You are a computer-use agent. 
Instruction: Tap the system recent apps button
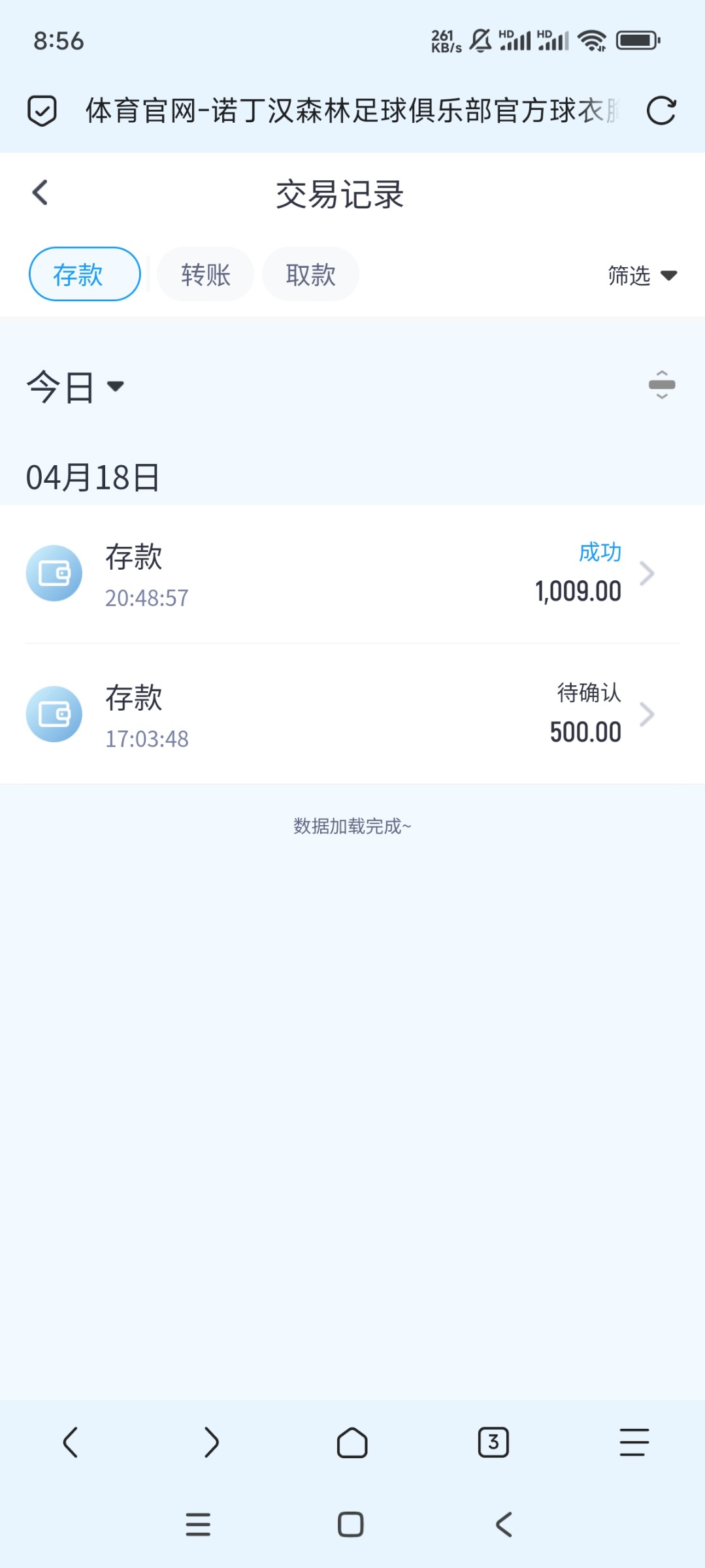[198, 1524]
